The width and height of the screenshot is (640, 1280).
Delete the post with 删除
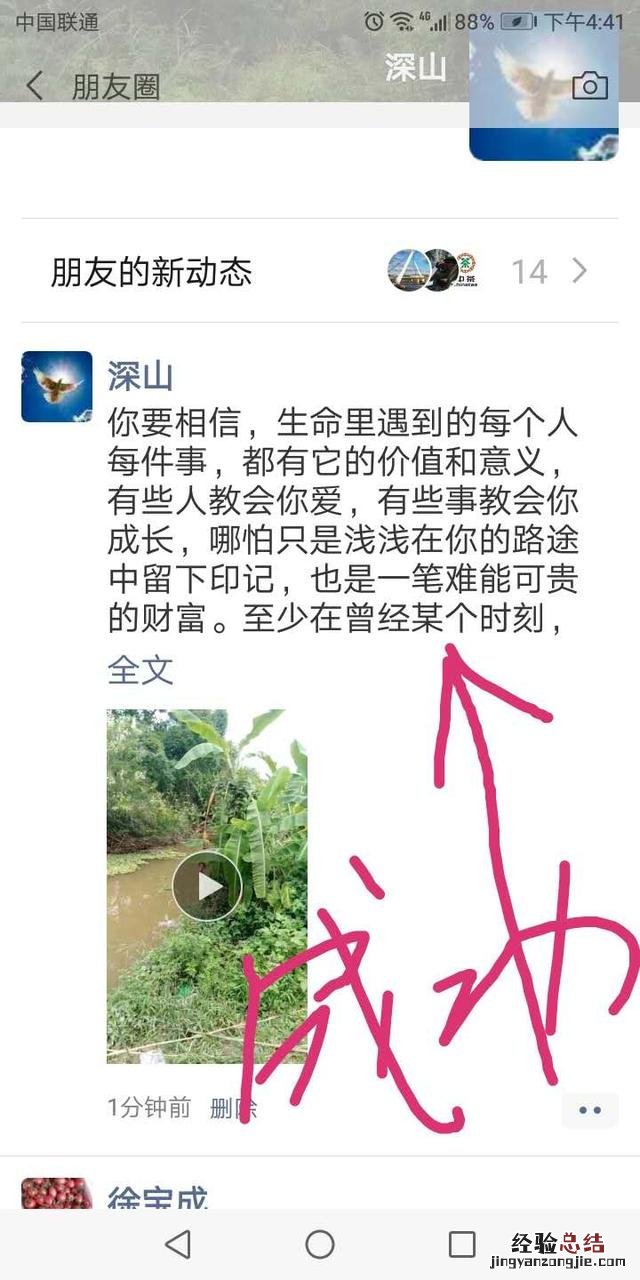(233, 1108)
